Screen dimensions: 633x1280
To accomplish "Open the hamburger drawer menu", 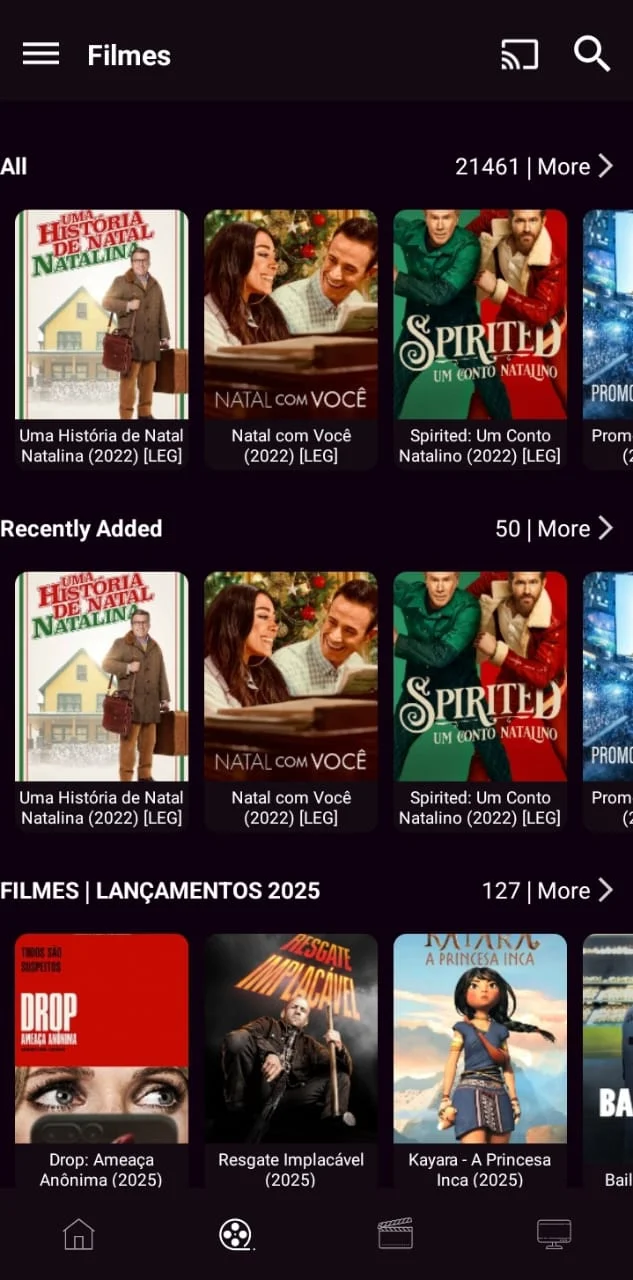I will (41, 54).
